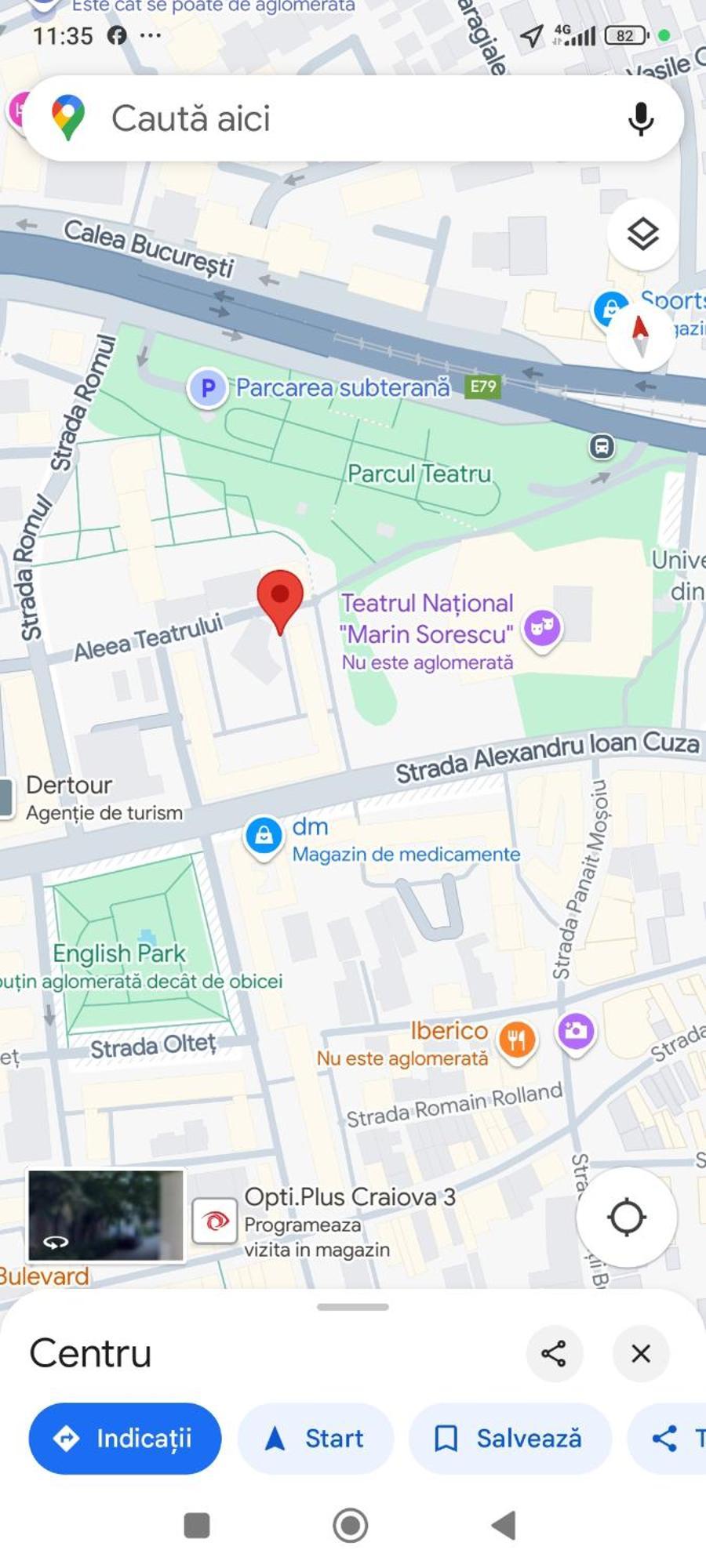
Task: Begin navigation with Start button
Action: tap(315, 1438)
